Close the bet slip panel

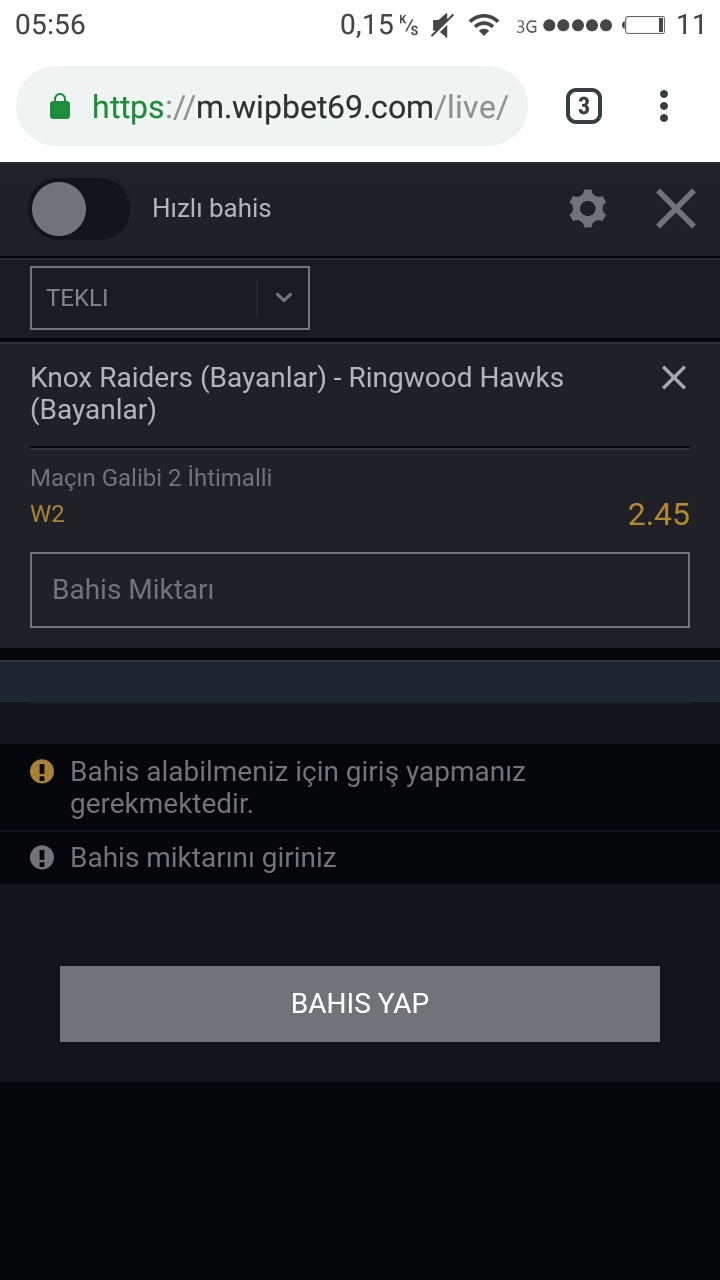pos(675,209)
